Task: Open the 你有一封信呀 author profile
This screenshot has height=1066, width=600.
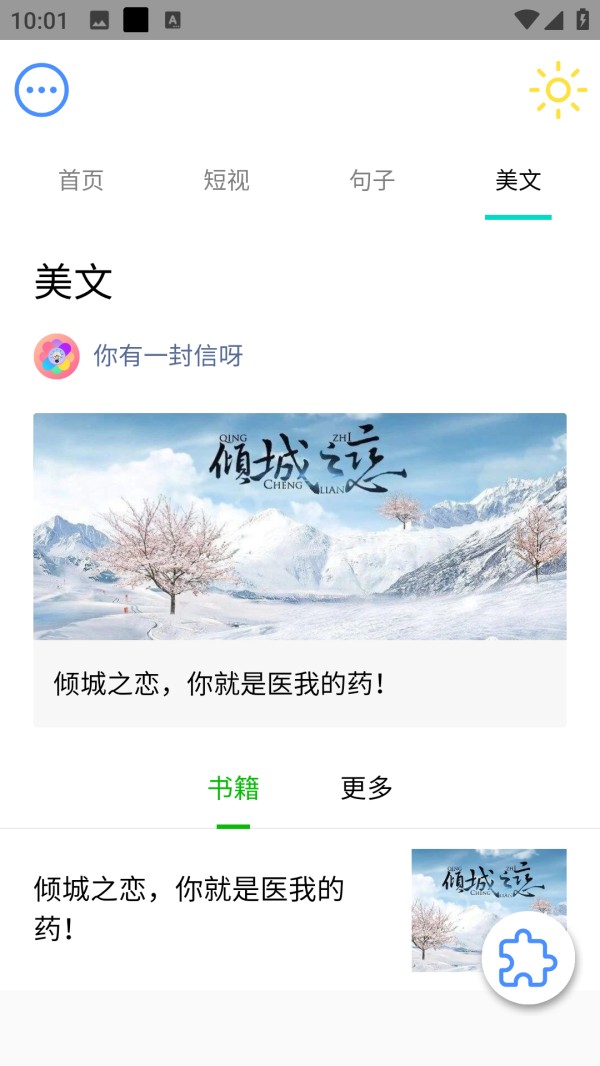Action: 167,356
